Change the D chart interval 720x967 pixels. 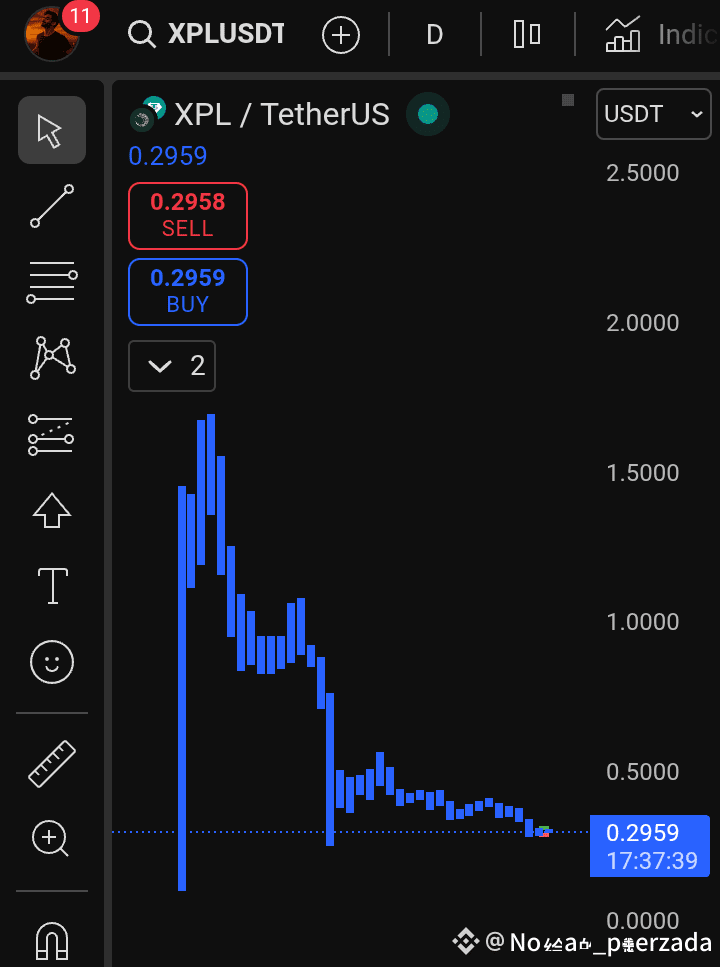tap(434, 35)
